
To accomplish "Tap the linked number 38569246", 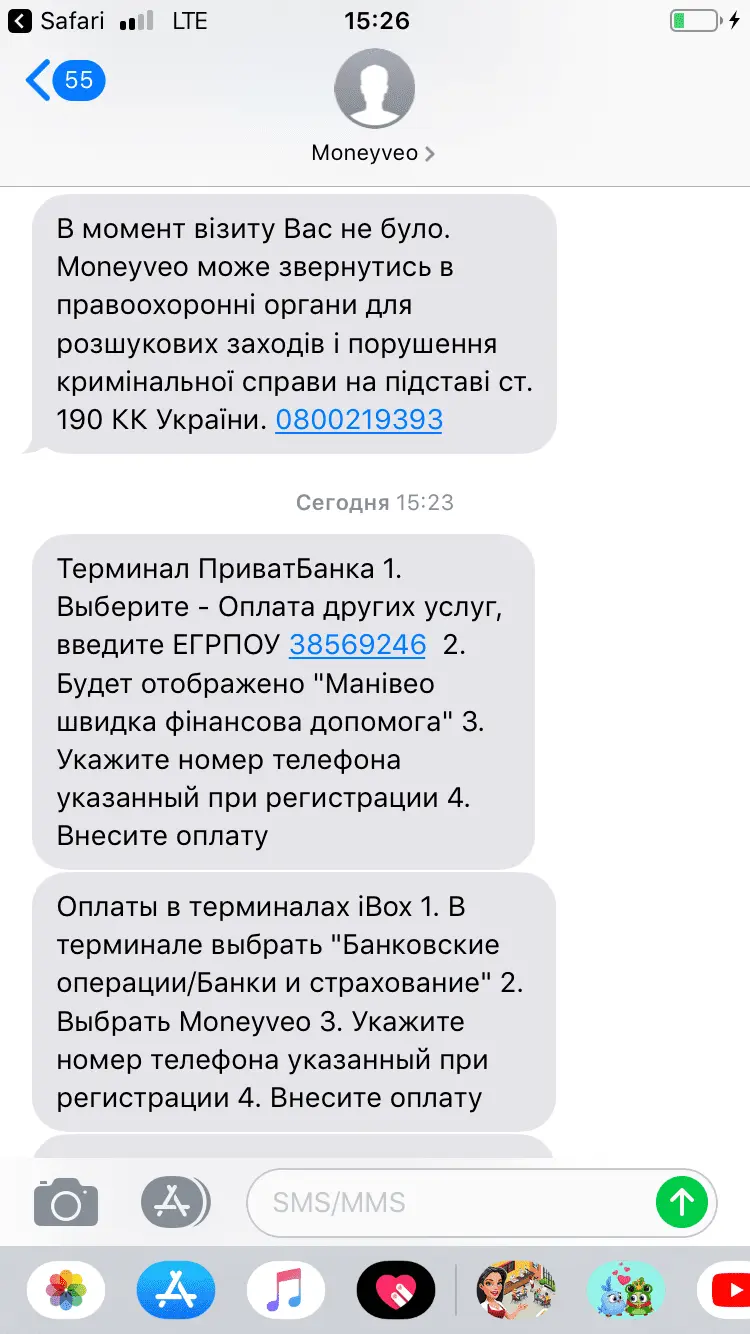I will 358,645.
